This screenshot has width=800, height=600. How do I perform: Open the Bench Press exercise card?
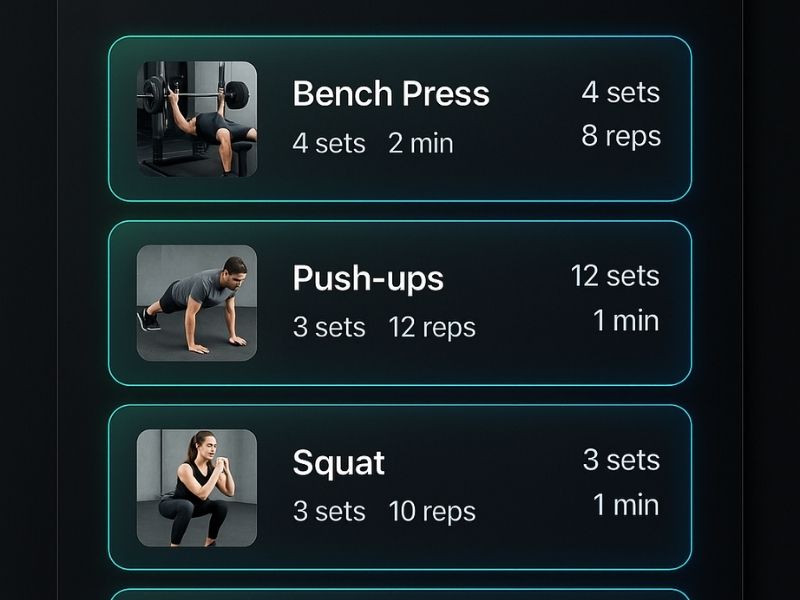400,119
